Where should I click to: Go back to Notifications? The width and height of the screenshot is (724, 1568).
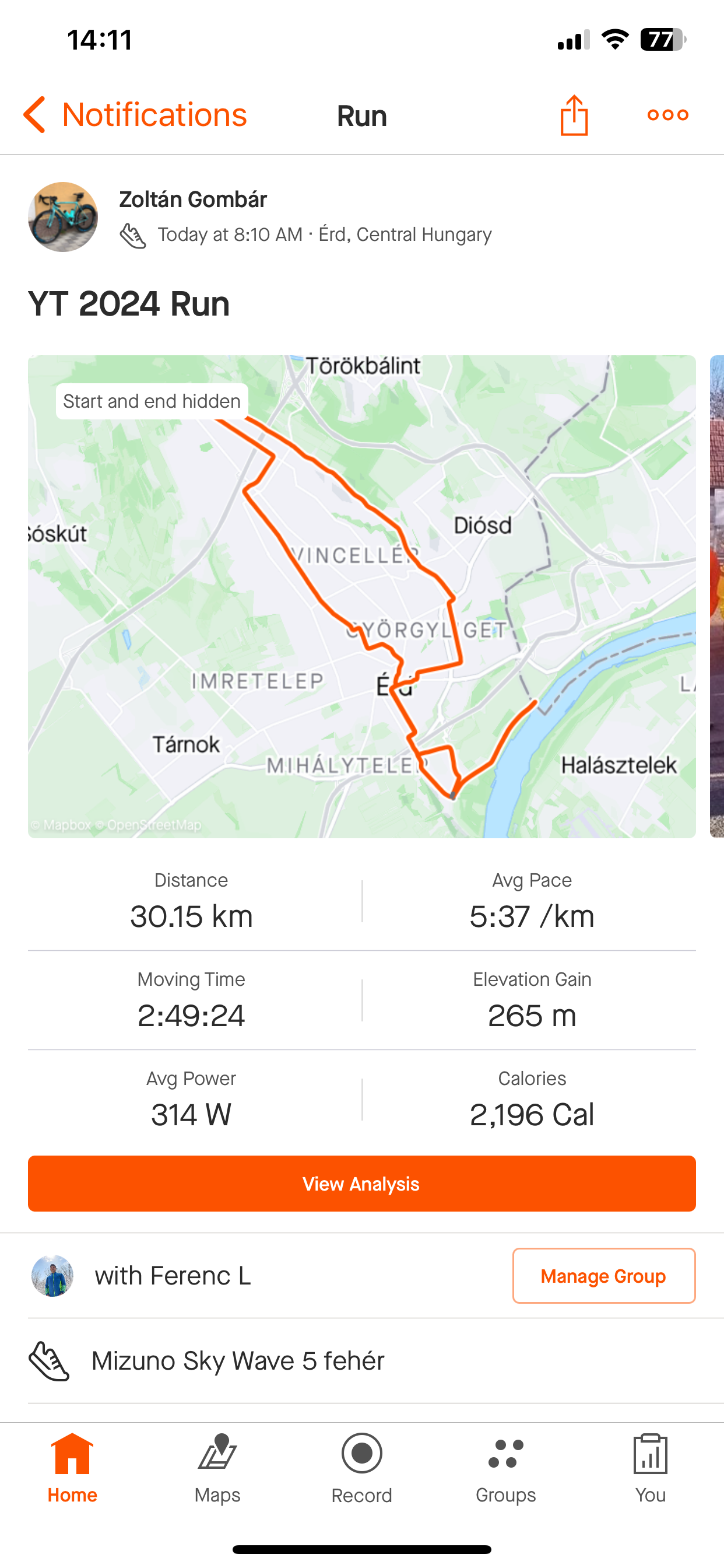coord(135,115)
